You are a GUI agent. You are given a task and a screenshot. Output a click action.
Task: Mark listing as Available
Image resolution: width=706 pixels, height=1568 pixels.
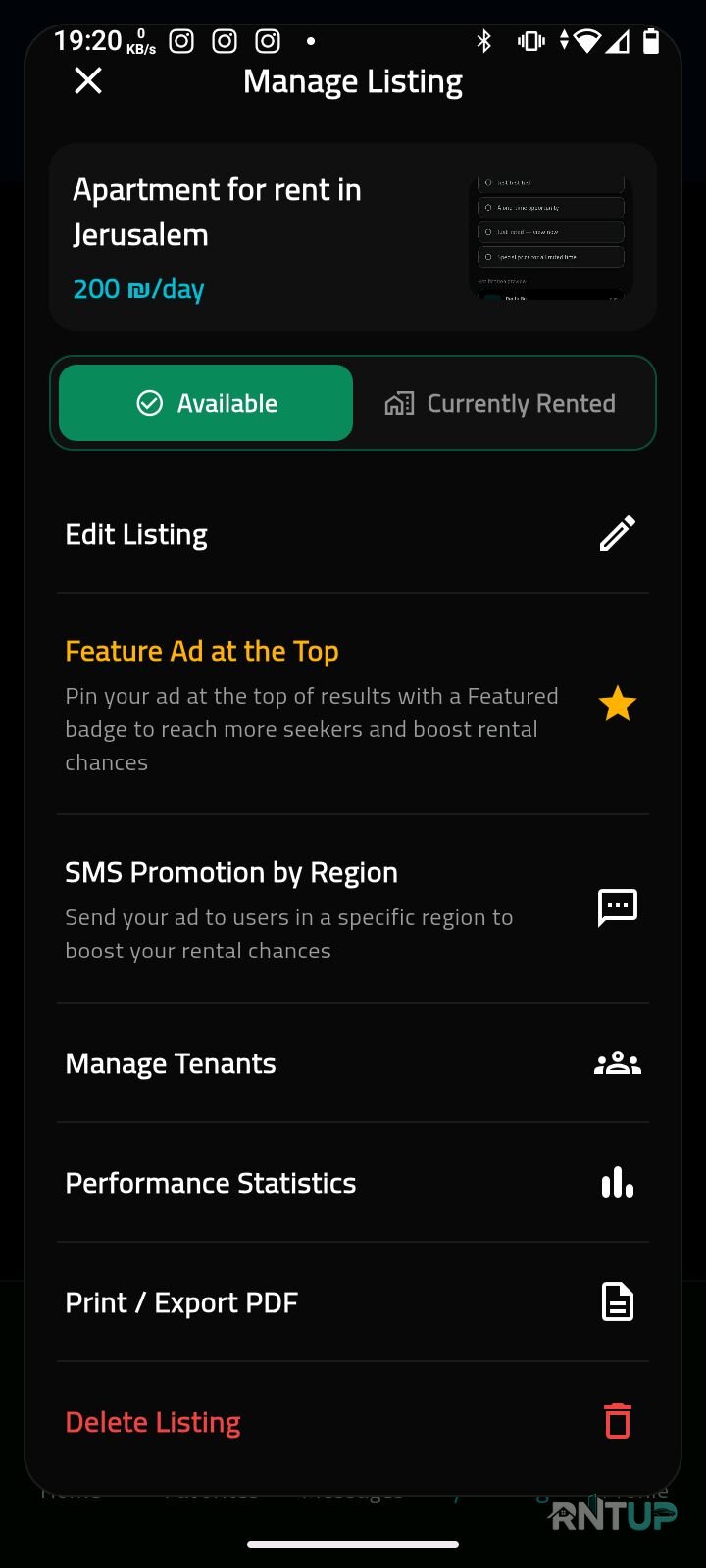tap(206, 403)
